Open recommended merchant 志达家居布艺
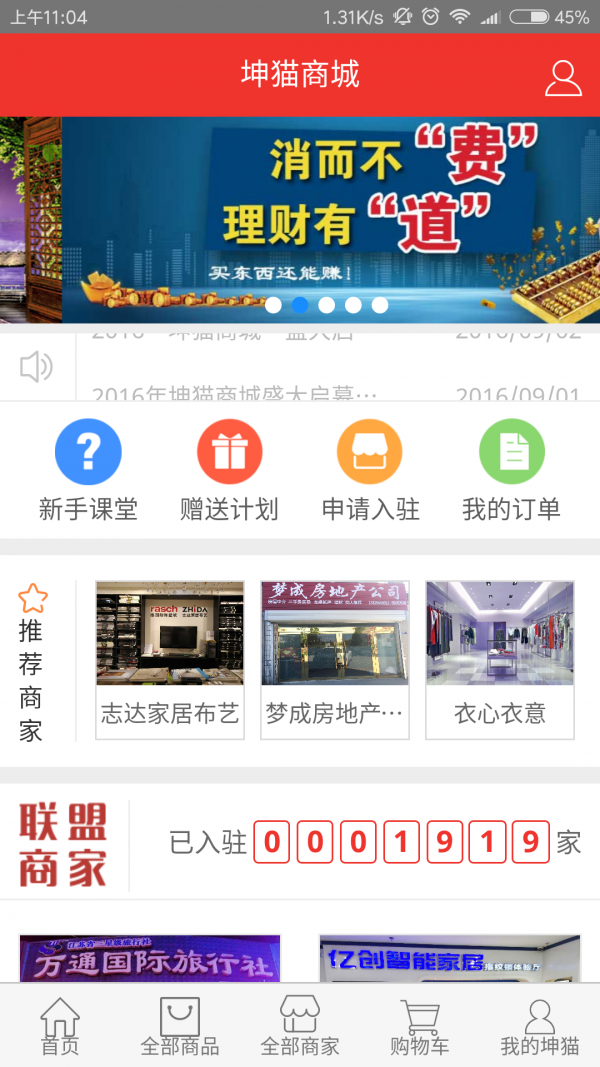600x1067 pixels. click(170, 660)
